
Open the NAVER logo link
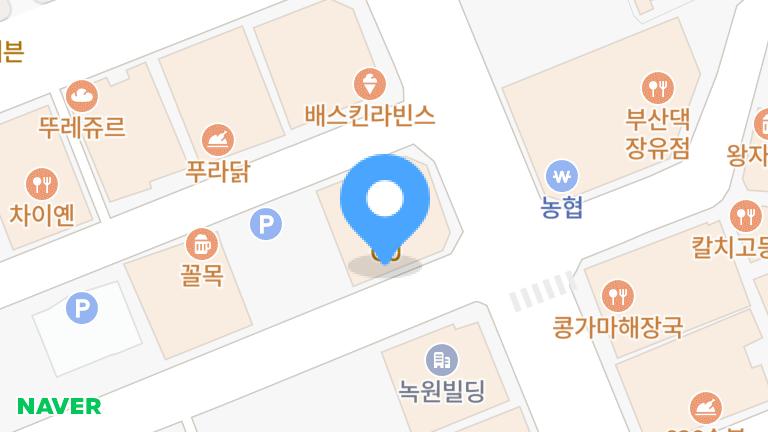click(x=59, y=406)
